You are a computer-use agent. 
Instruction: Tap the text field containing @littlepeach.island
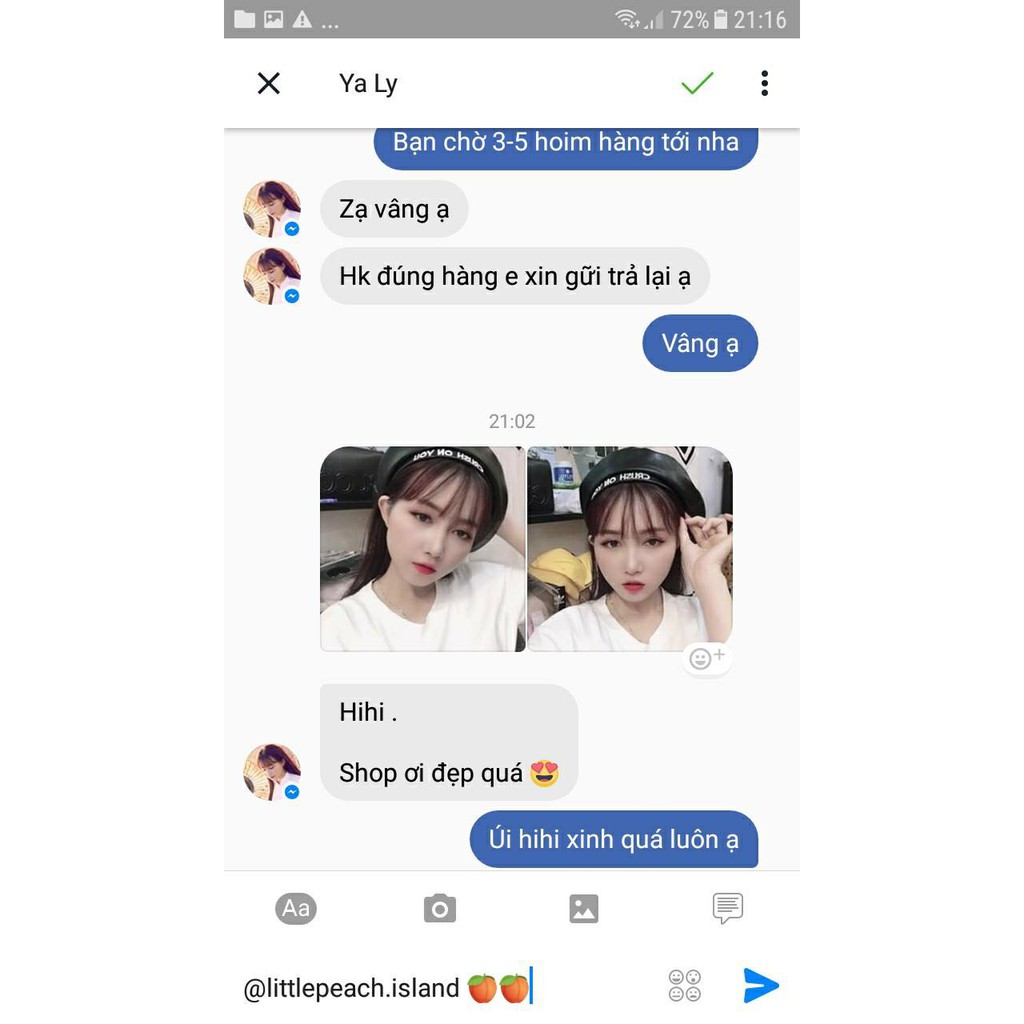click(400, 988)
